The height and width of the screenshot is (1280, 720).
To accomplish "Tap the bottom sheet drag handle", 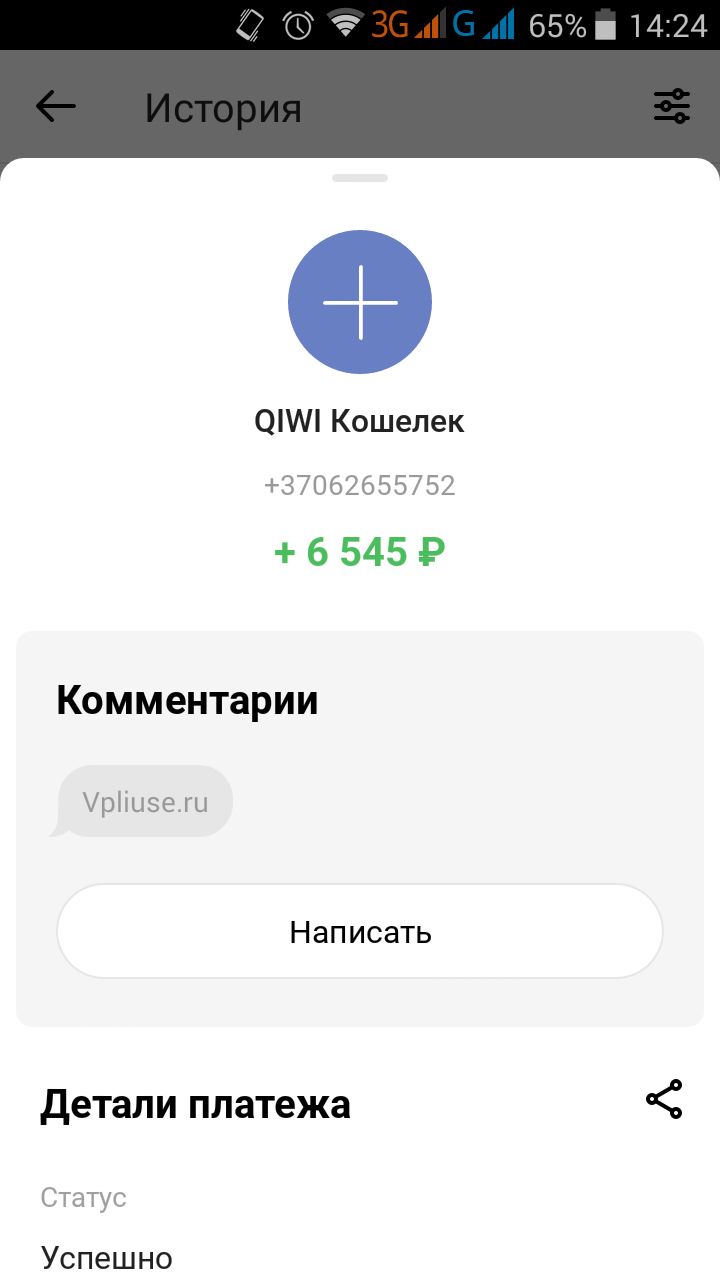I will pyautogui.click(x=360, y=178).
